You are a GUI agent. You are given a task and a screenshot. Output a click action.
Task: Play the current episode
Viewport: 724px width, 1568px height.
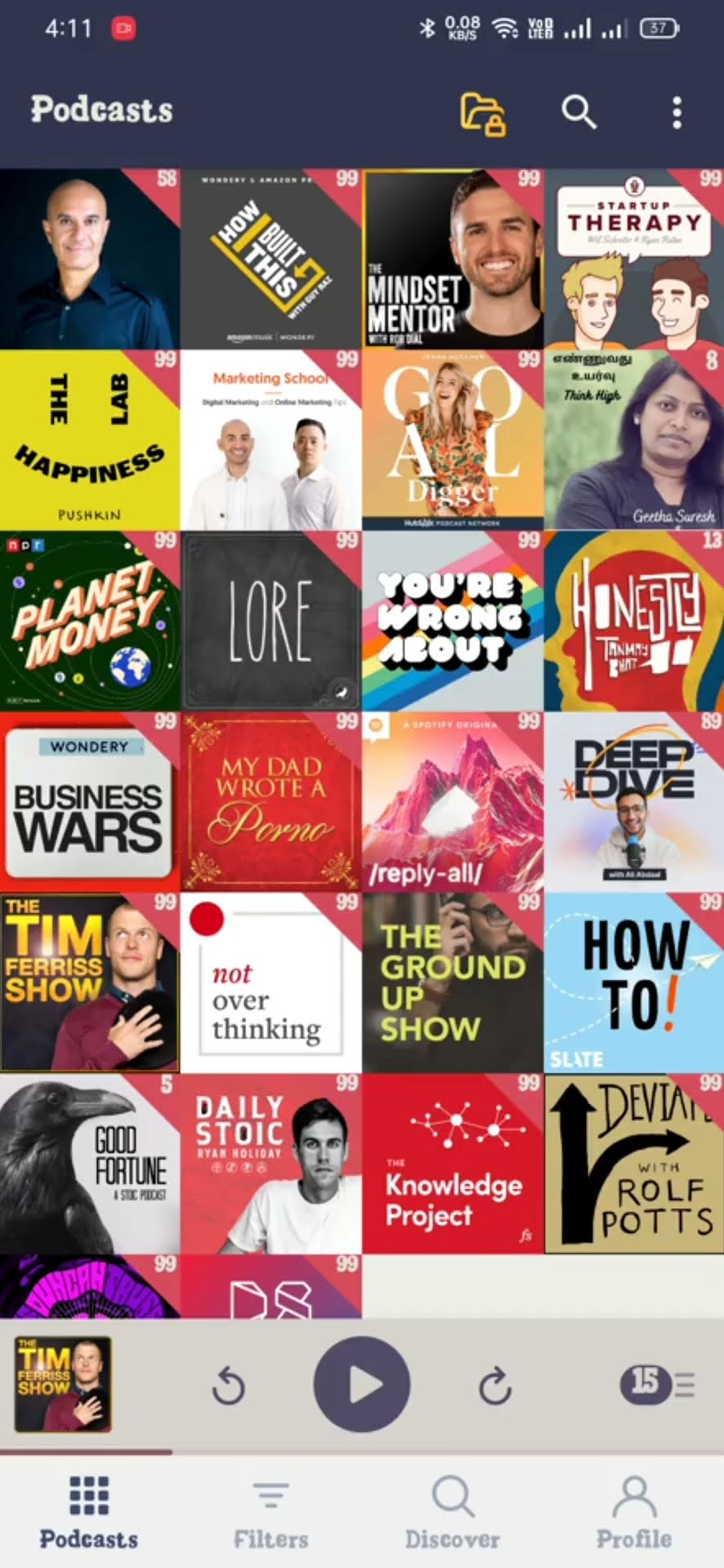tap(361, 1384)
